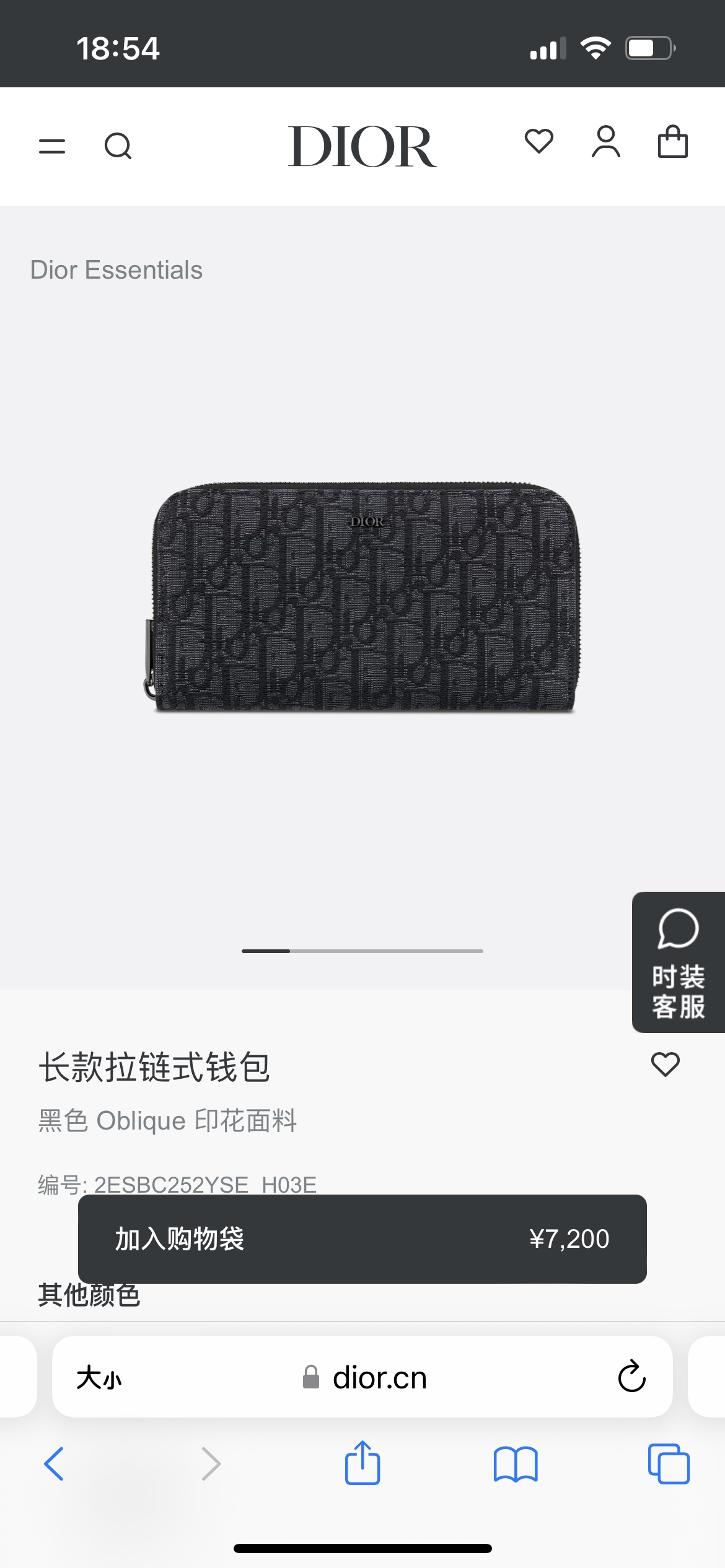The image size is (725, 1568).
Task: Tap the Dior Essentials breadcrumb
Action: (116, 270)
